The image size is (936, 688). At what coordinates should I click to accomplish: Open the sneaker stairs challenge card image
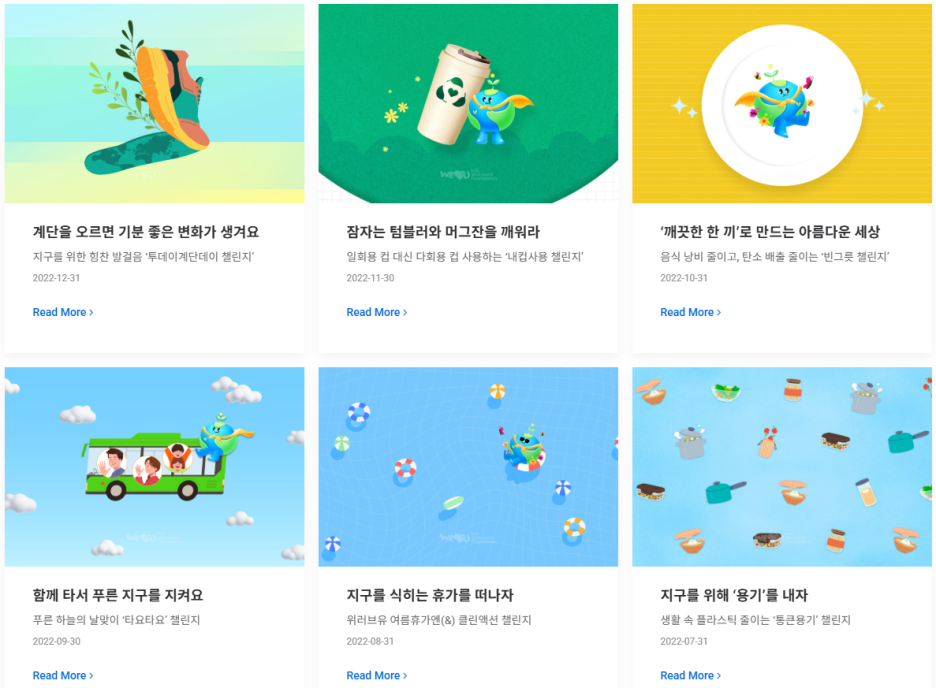click(x=154, y=104)
